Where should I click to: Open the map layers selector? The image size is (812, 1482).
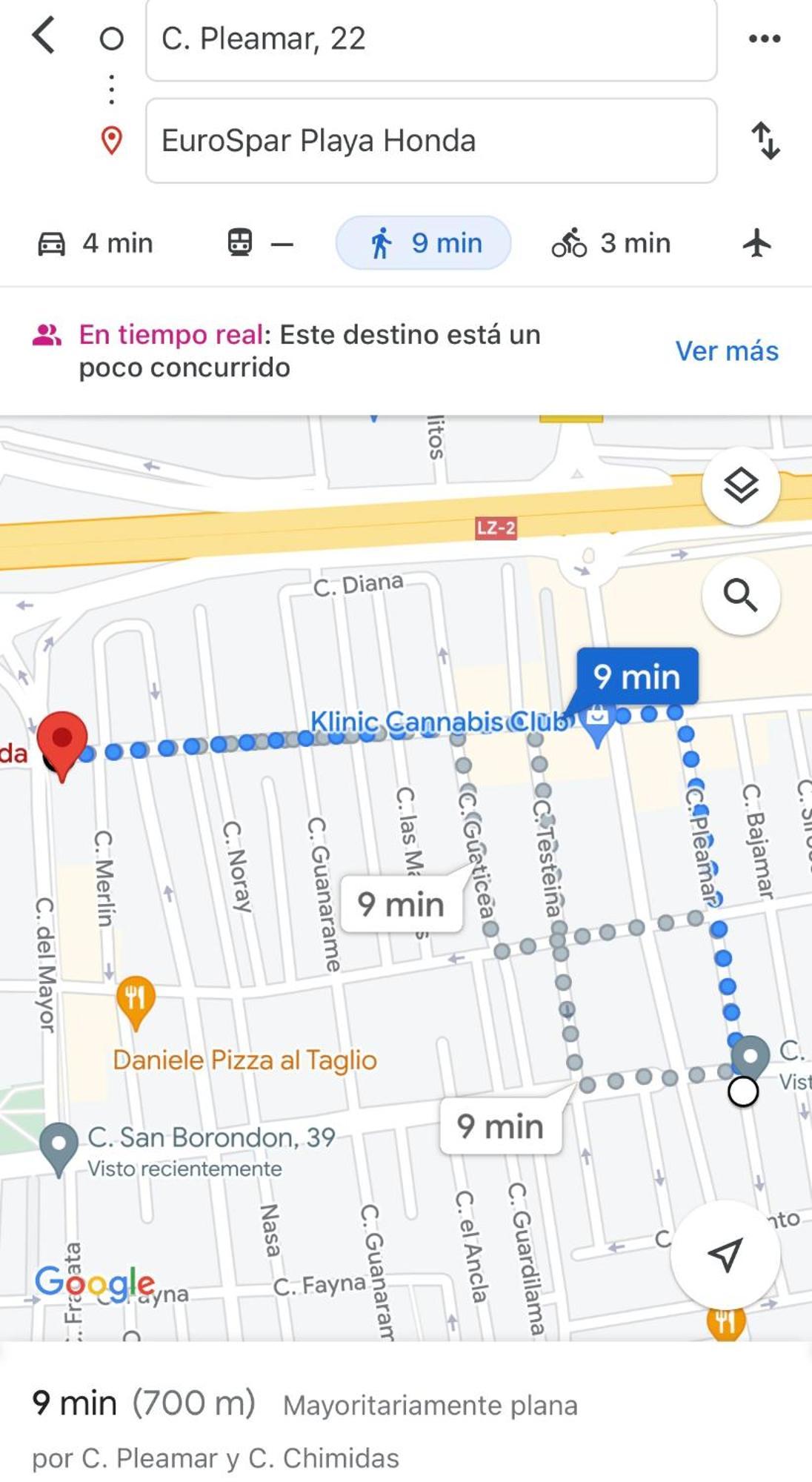tap(740, 486)
